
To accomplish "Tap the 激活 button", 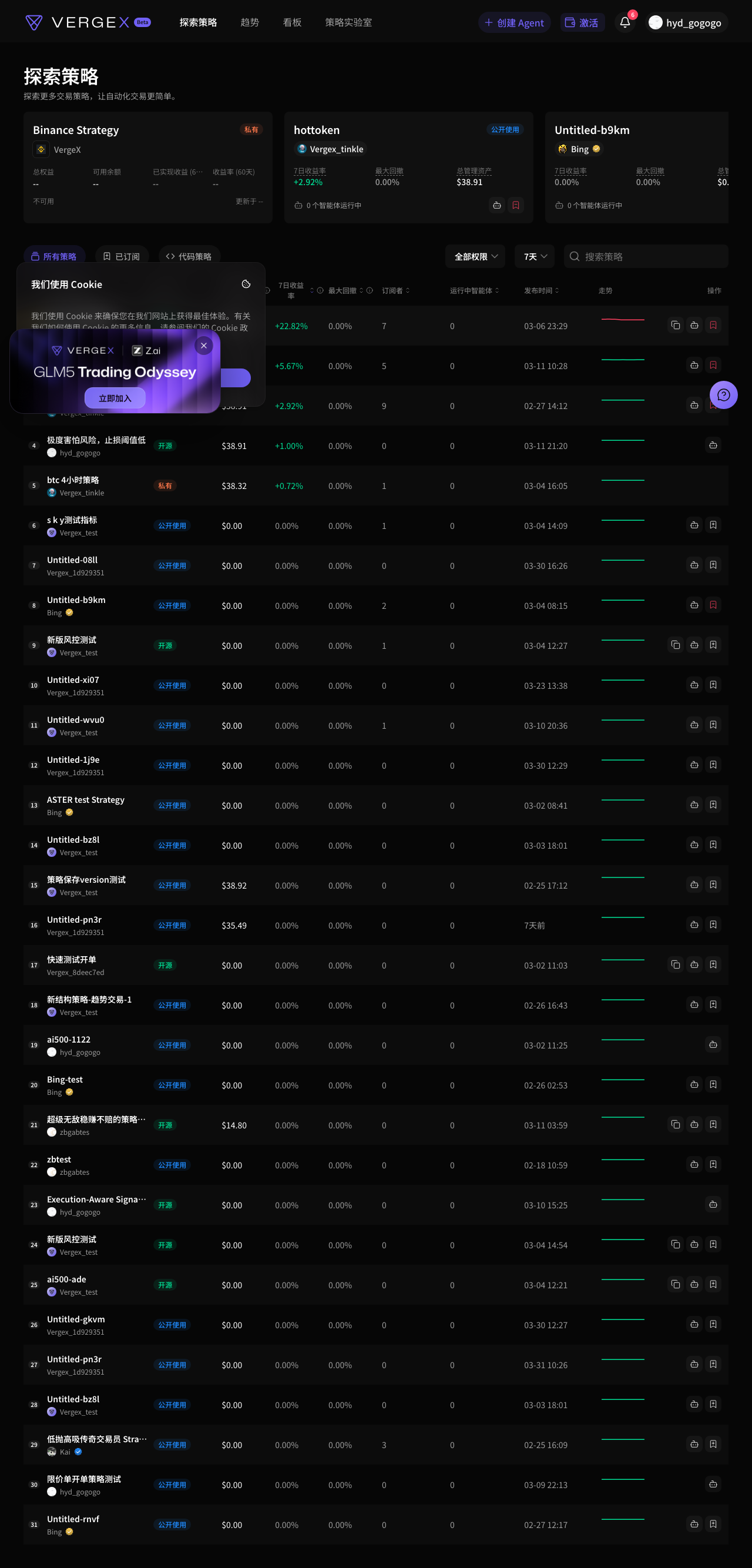I will click(x=582, y=22).
